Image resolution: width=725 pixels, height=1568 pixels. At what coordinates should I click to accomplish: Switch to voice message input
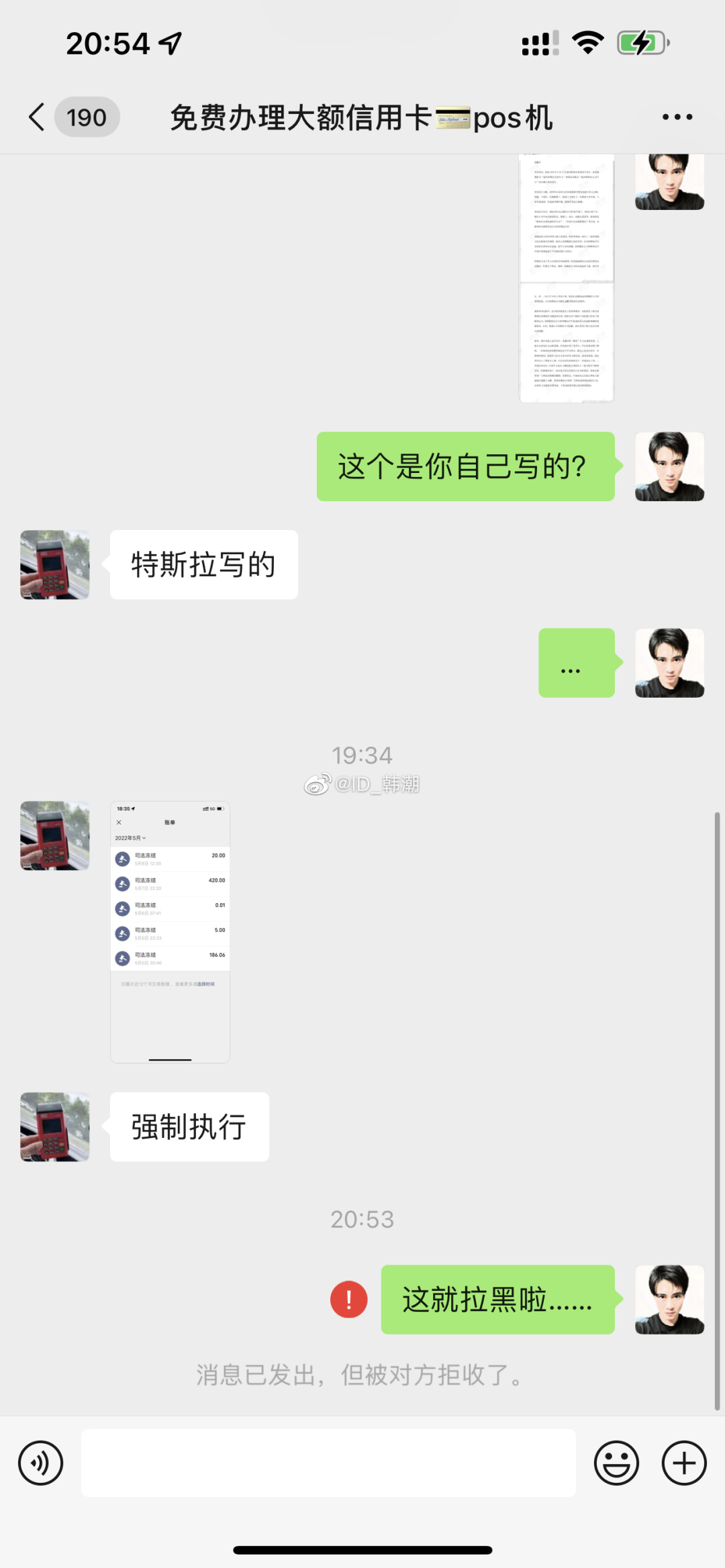[40, 1463]
